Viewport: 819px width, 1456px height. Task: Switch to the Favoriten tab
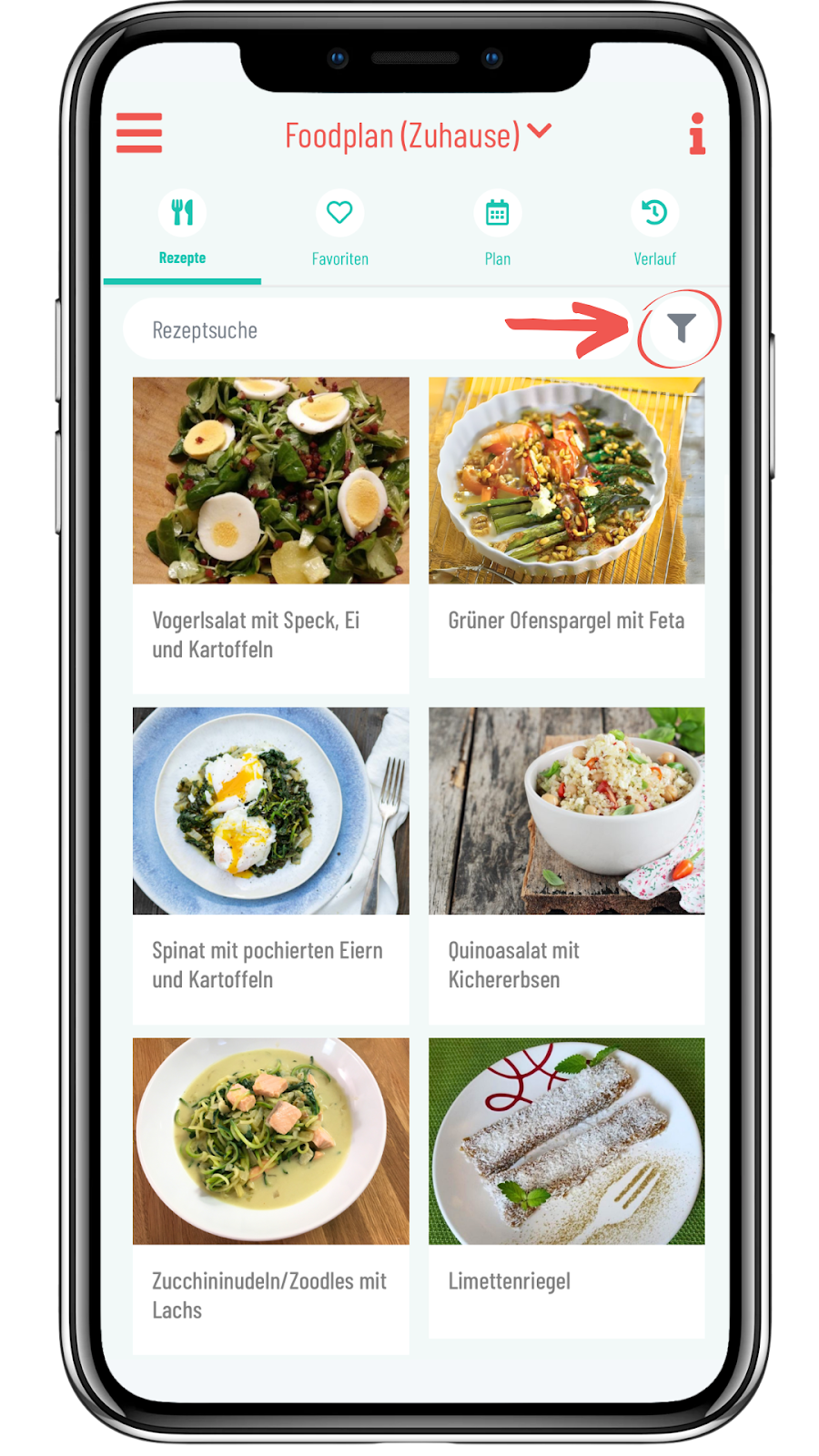[x=339, y=228]
